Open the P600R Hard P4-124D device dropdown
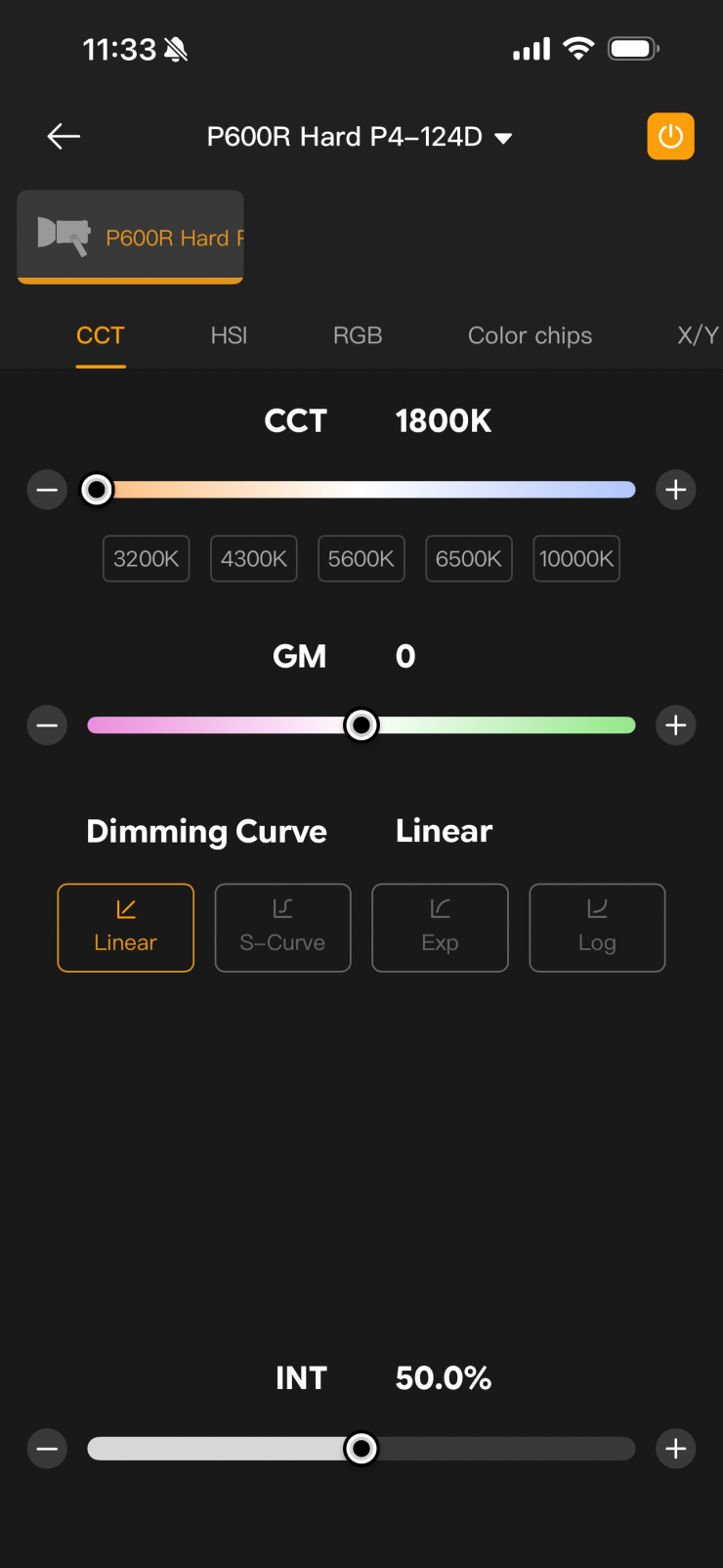 point(359,137)
